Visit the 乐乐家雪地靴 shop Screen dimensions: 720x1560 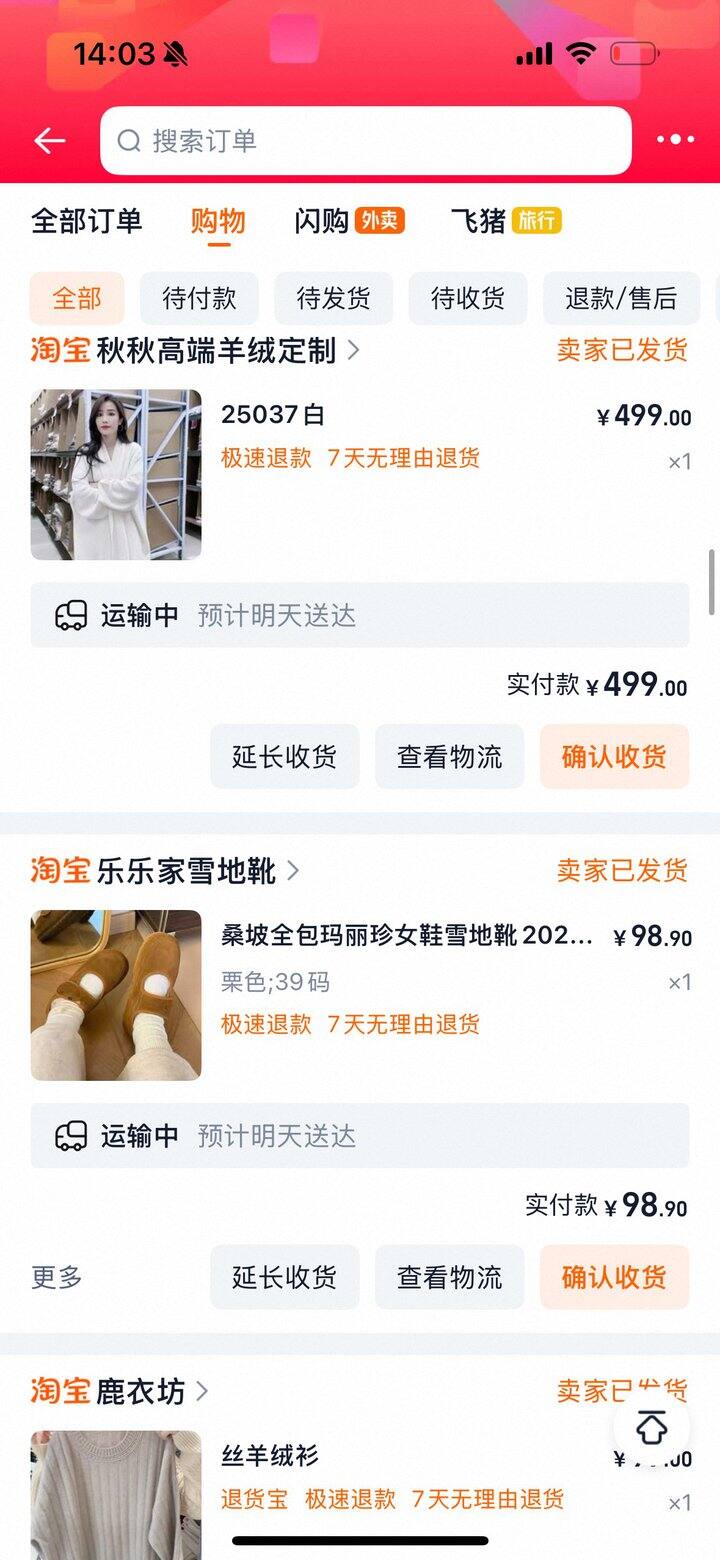tap(186, 871)
